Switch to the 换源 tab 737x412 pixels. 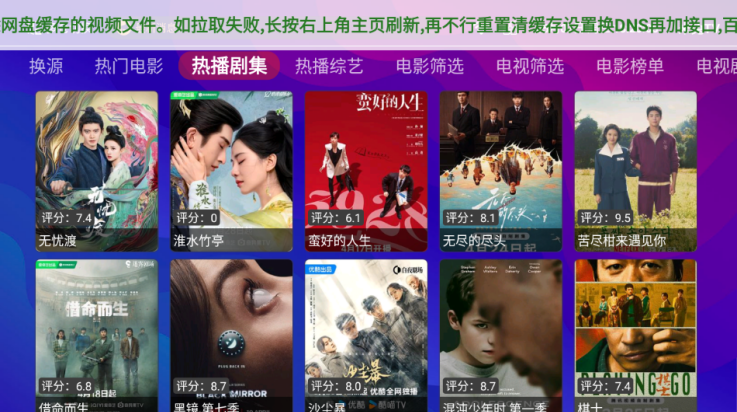[x=46, y=67]
